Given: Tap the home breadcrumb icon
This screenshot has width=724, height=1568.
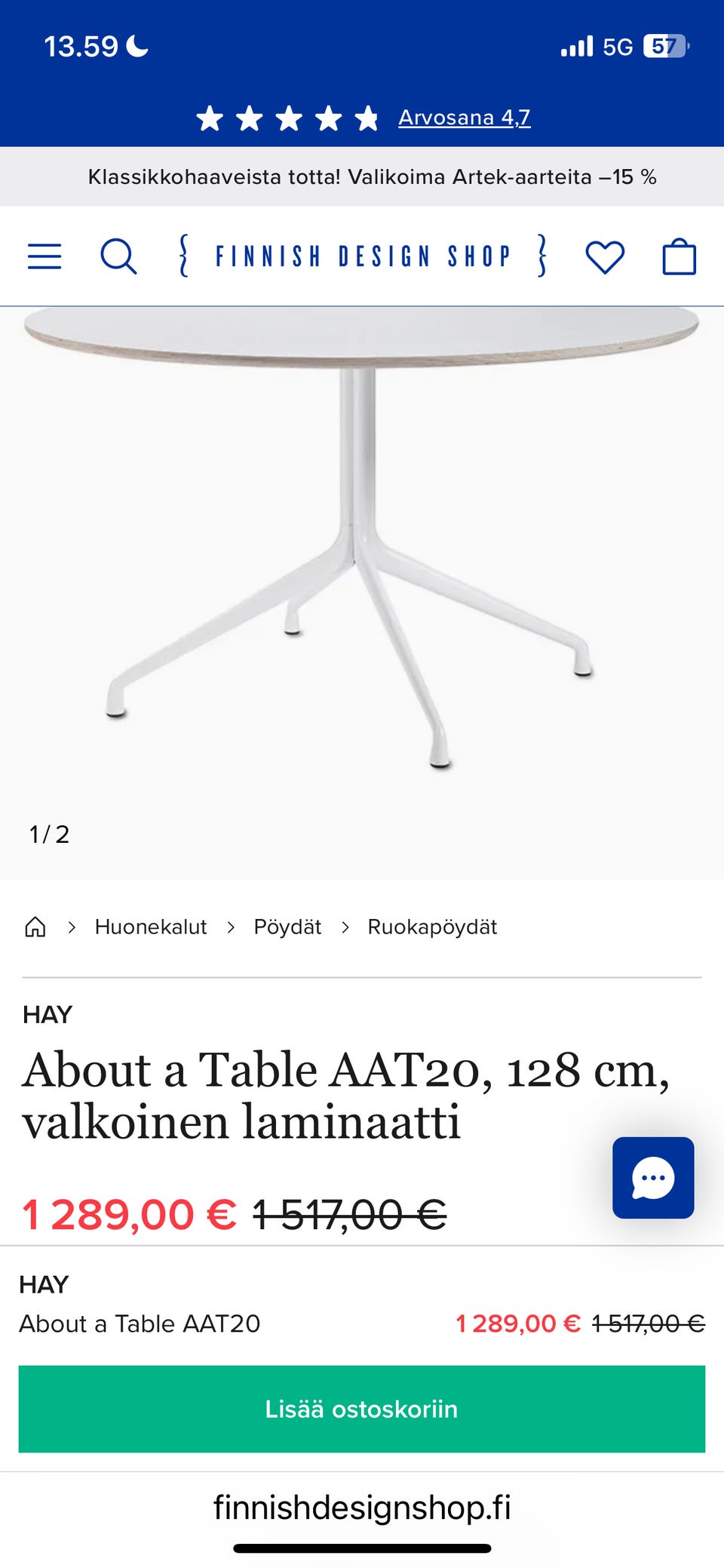Looking at the screenshot, I should click(35, 927).
